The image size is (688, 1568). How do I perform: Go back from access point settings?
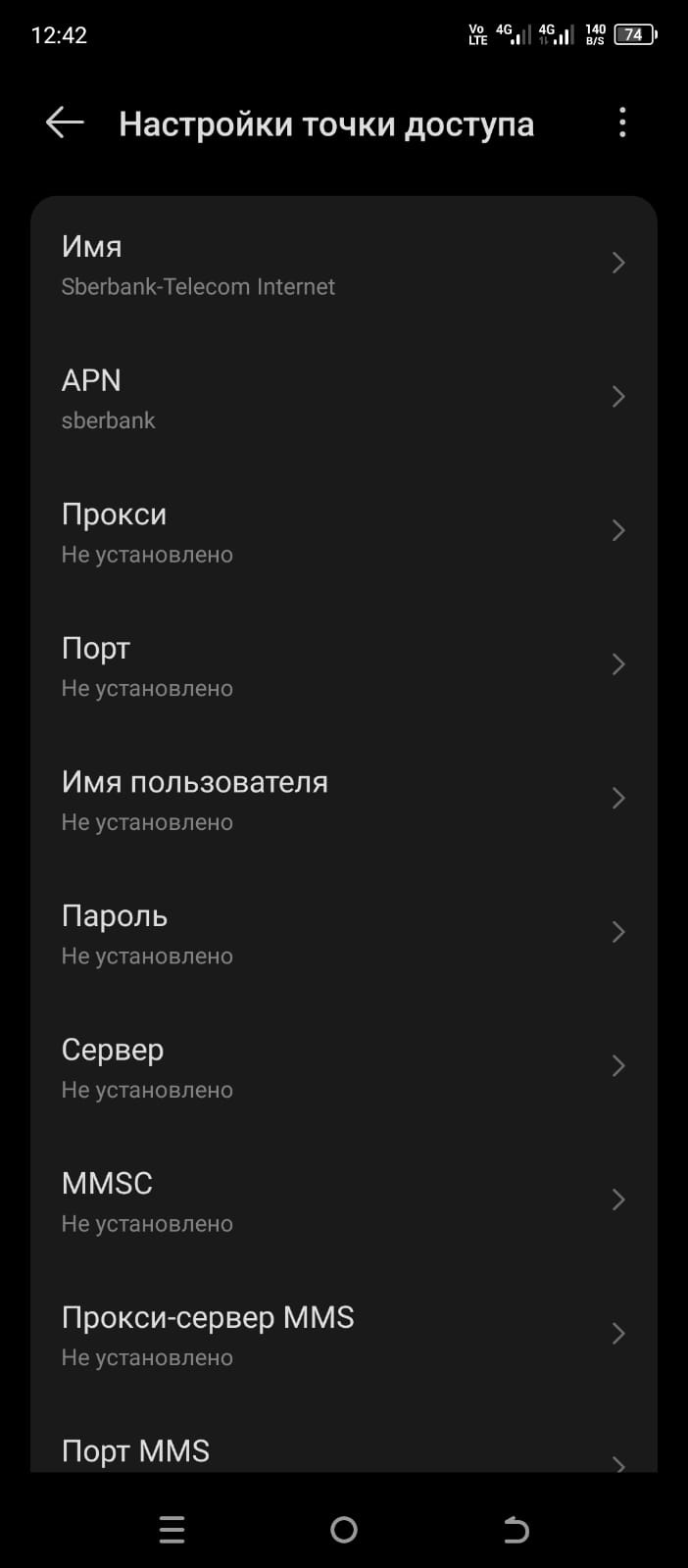[65, 123]
